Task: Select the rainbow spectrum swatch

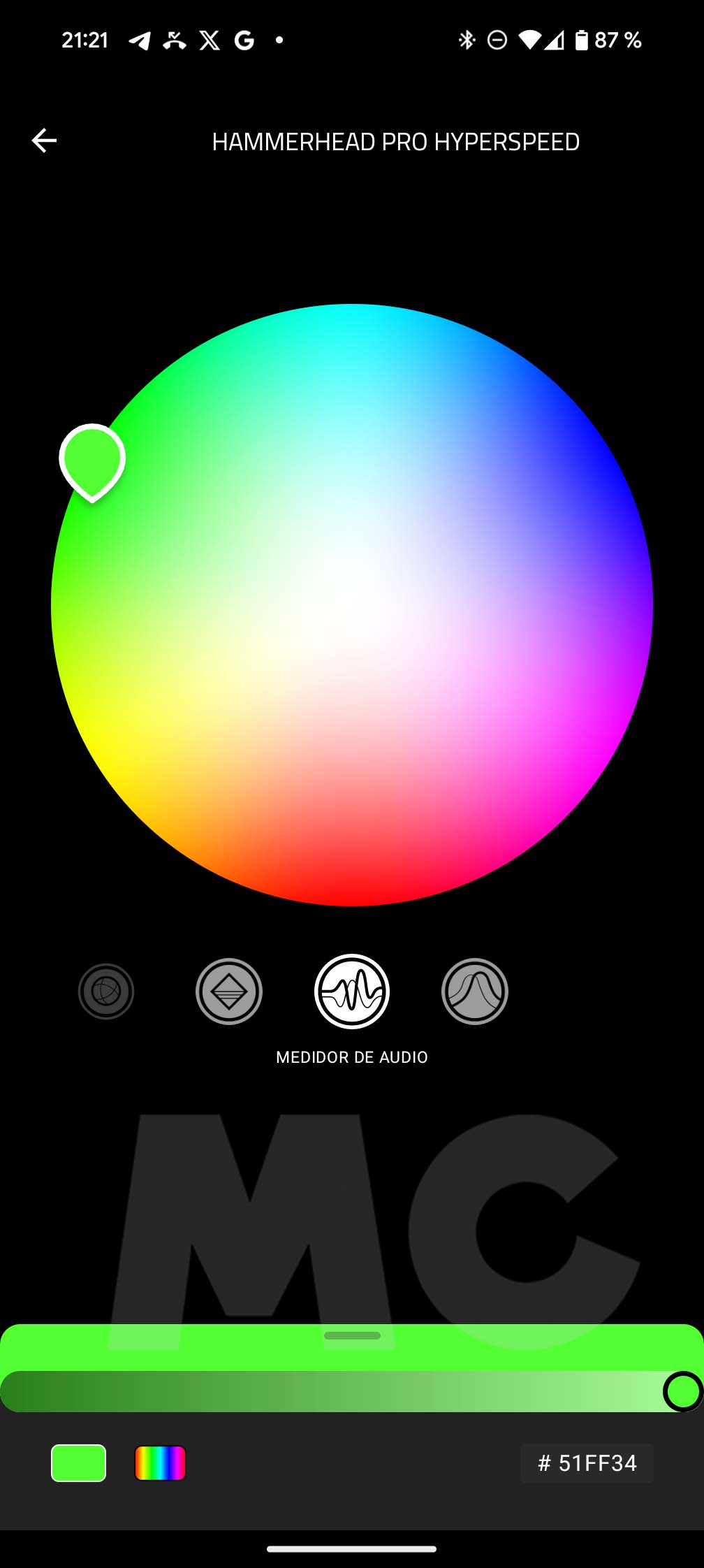Action: 161,1462
